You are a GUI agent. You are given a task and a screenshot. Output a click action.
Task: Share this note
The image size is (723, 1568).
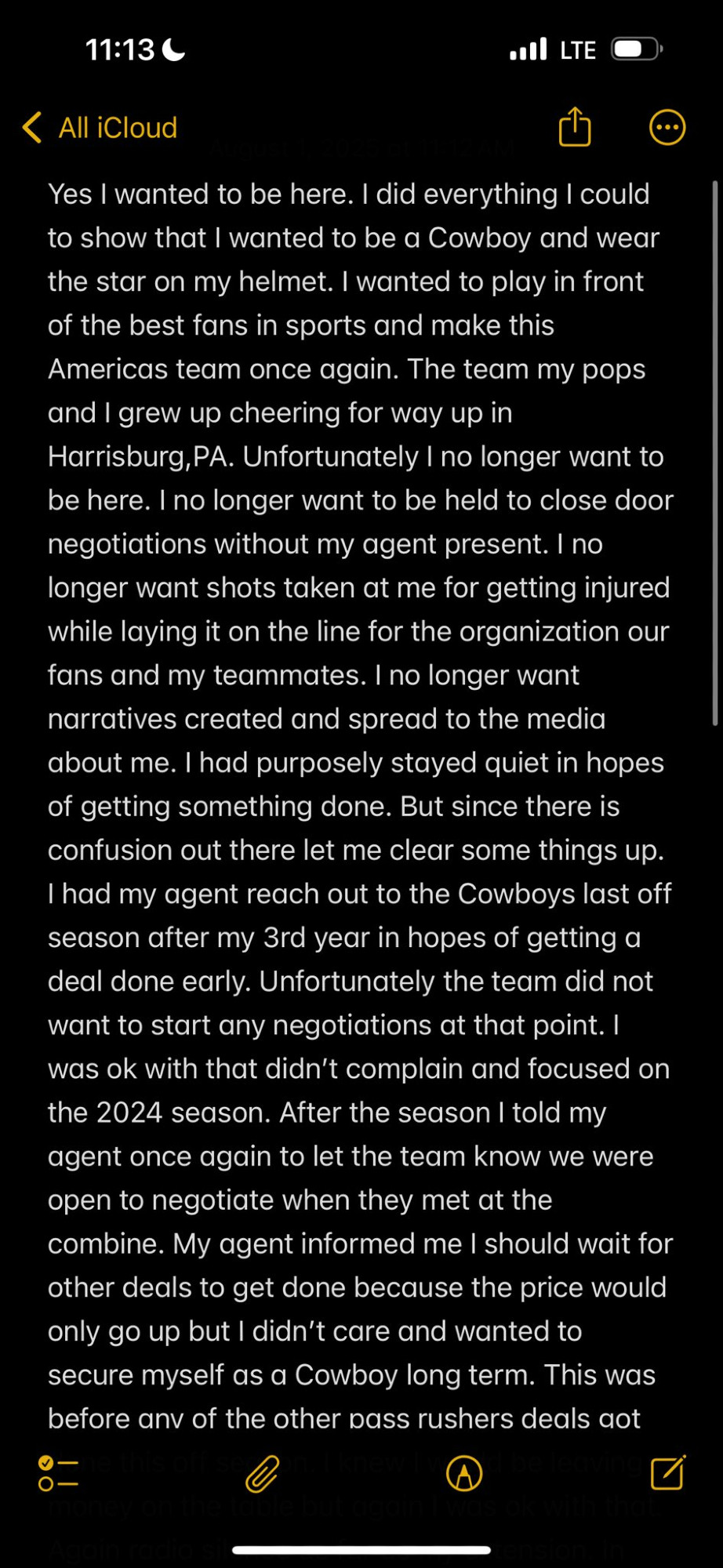tap(575, 126)
